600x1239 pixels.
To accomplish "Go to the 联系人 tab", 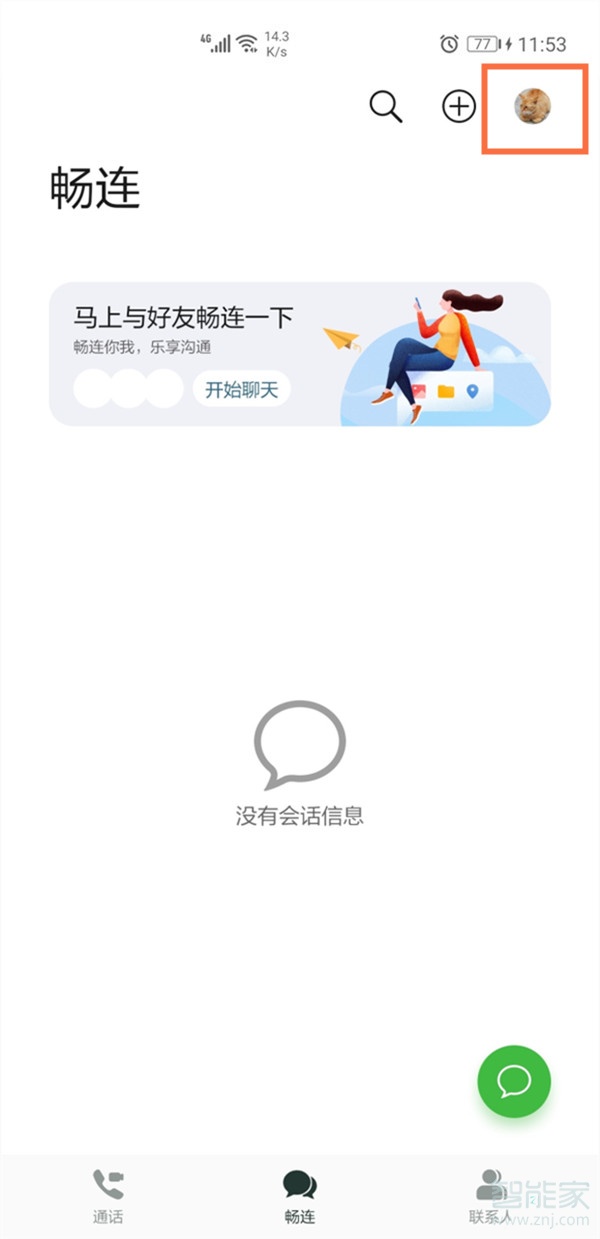I will point(491,1196).
